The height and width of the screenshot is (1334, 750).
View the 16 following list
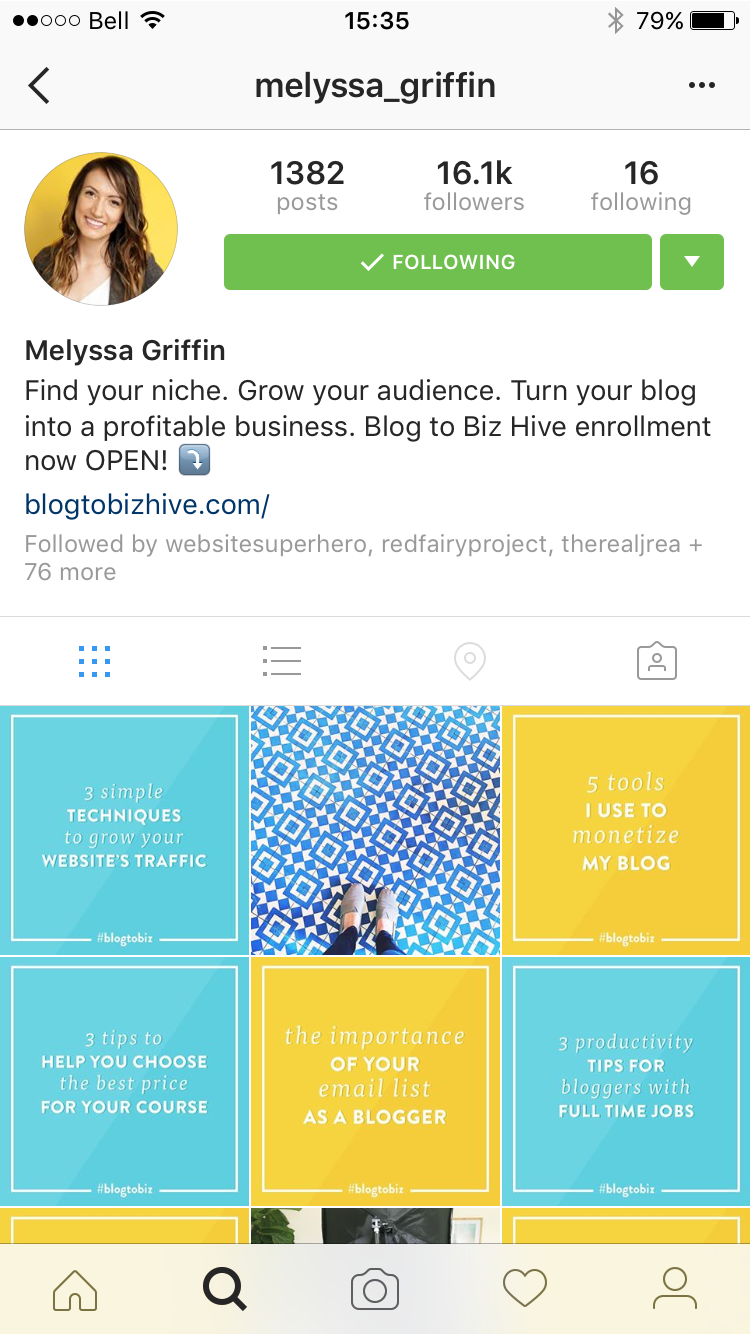[640, 186]
